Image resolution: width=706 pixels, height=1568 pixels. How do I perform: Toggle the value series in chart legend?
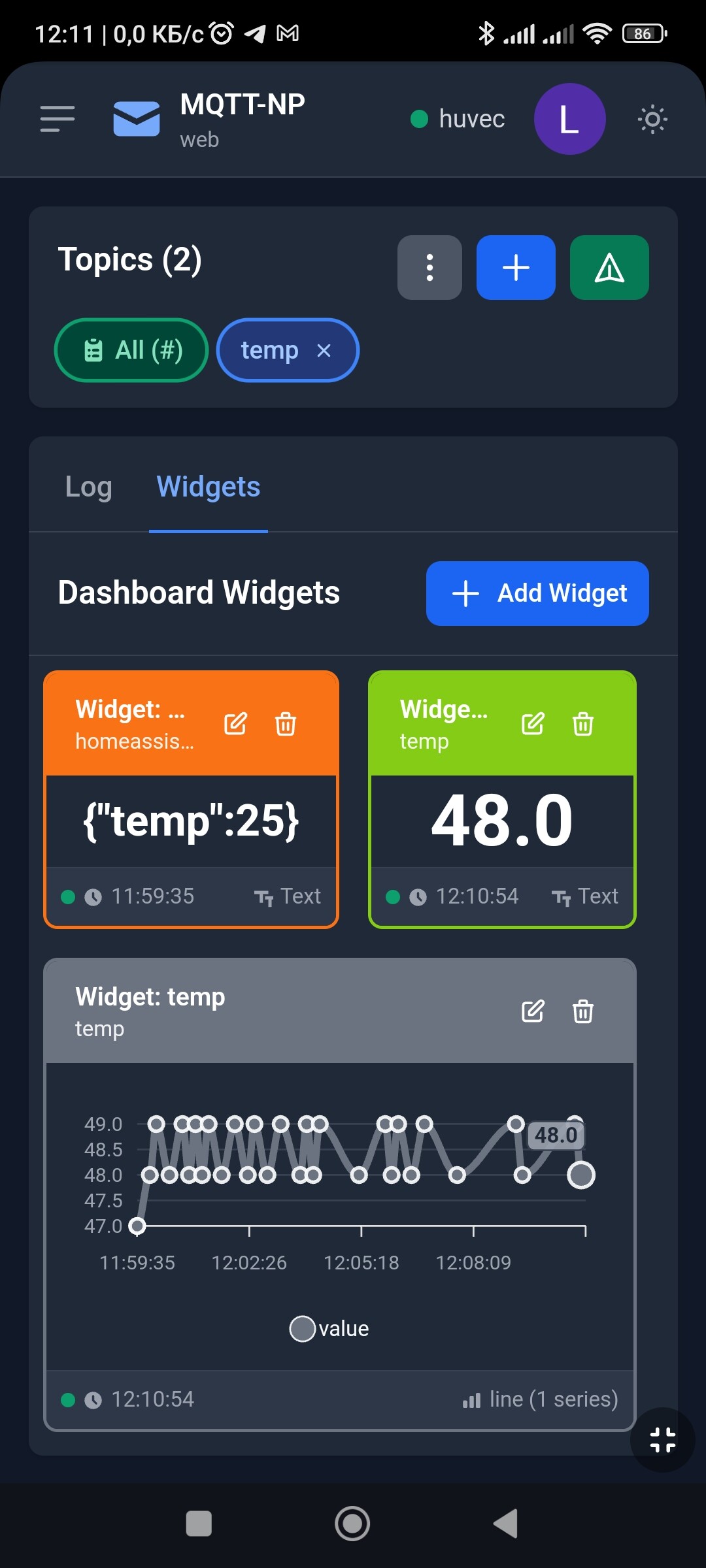[x=329, y=1328]
